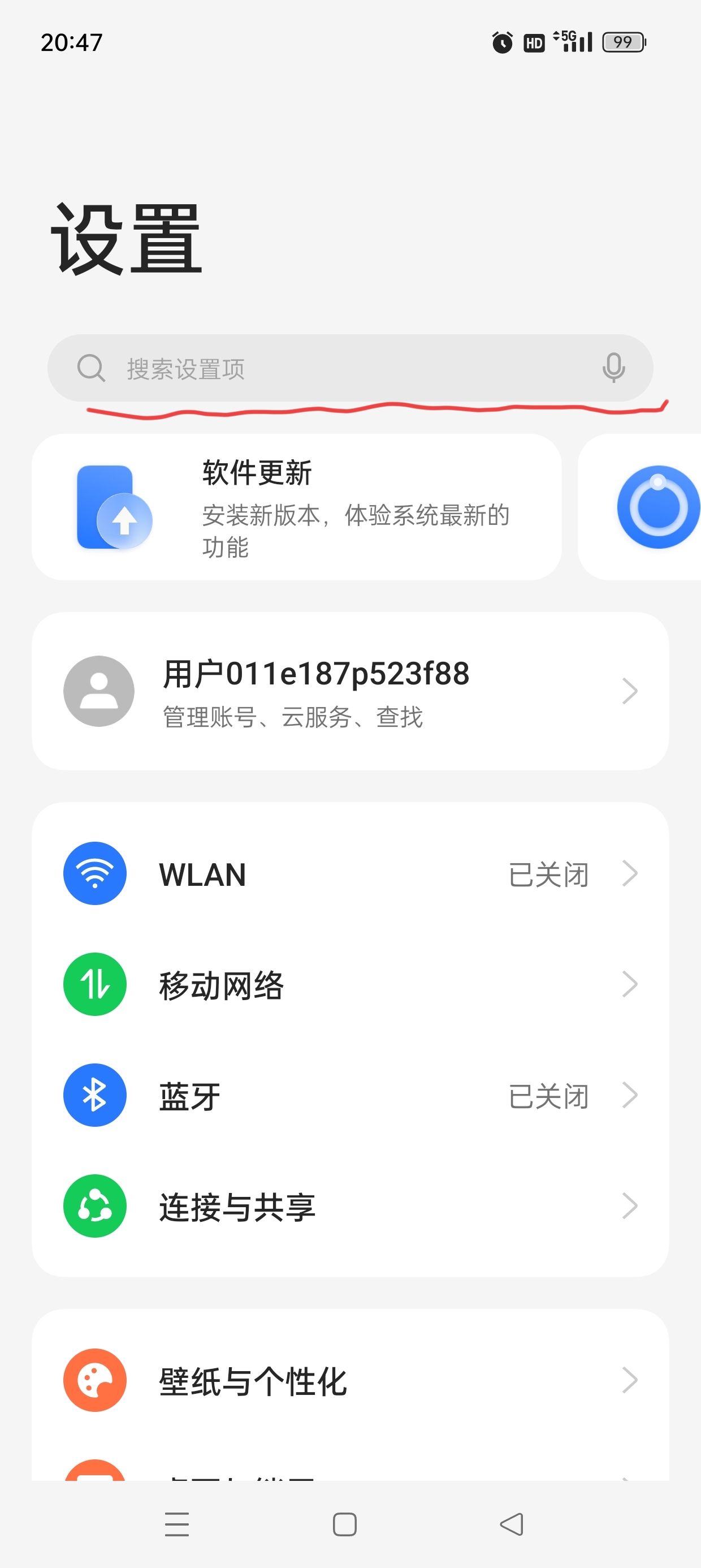701x1568 pixels.
Task: Click the 连接与共享 sharing icon
Action: coord(94,1207)
